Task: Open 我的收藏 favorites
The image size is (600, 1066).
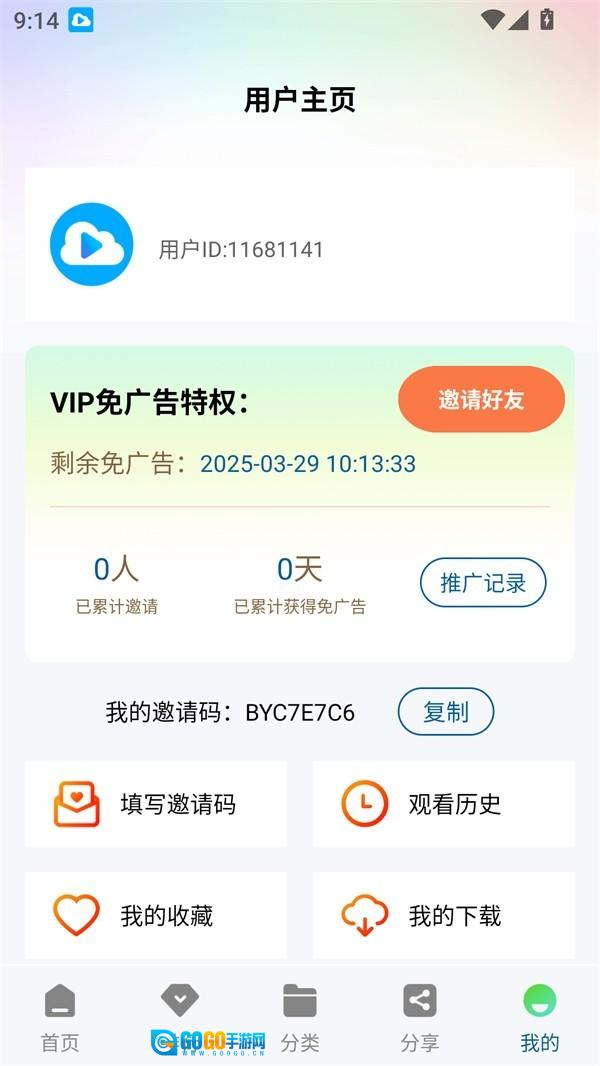Action: (156, 915)
